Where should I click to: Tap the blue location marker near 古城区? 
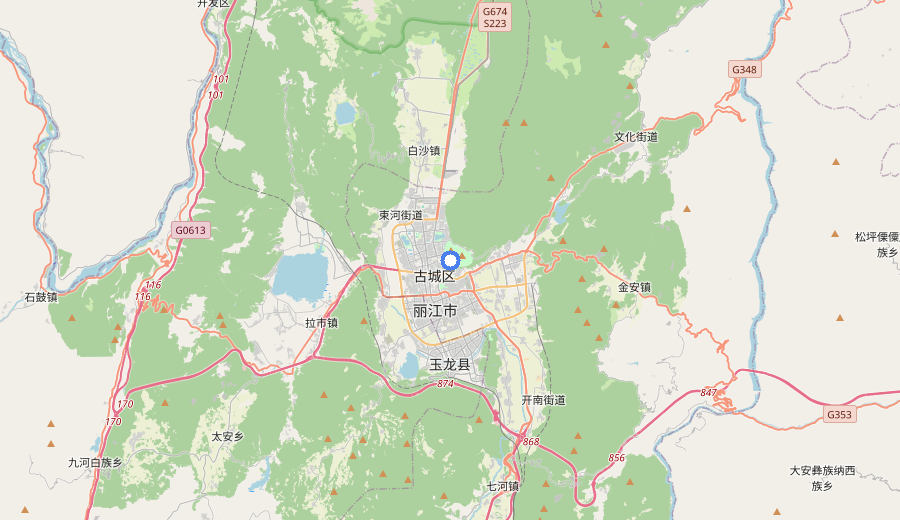[x=450, y=260]
